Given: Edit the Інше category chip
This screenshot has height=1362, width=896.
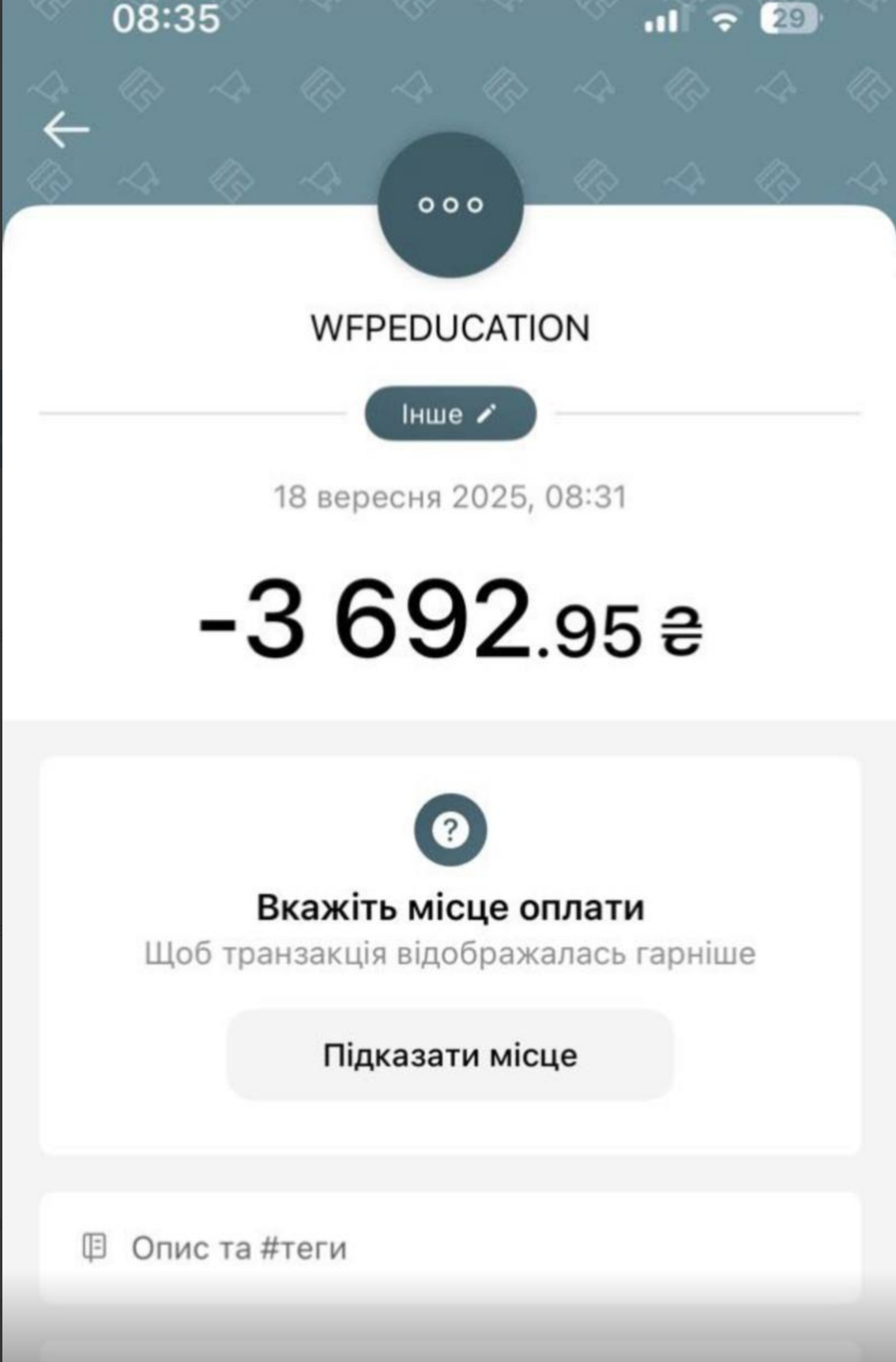Looking at the screenshot, I should click(x=450, y=413).
